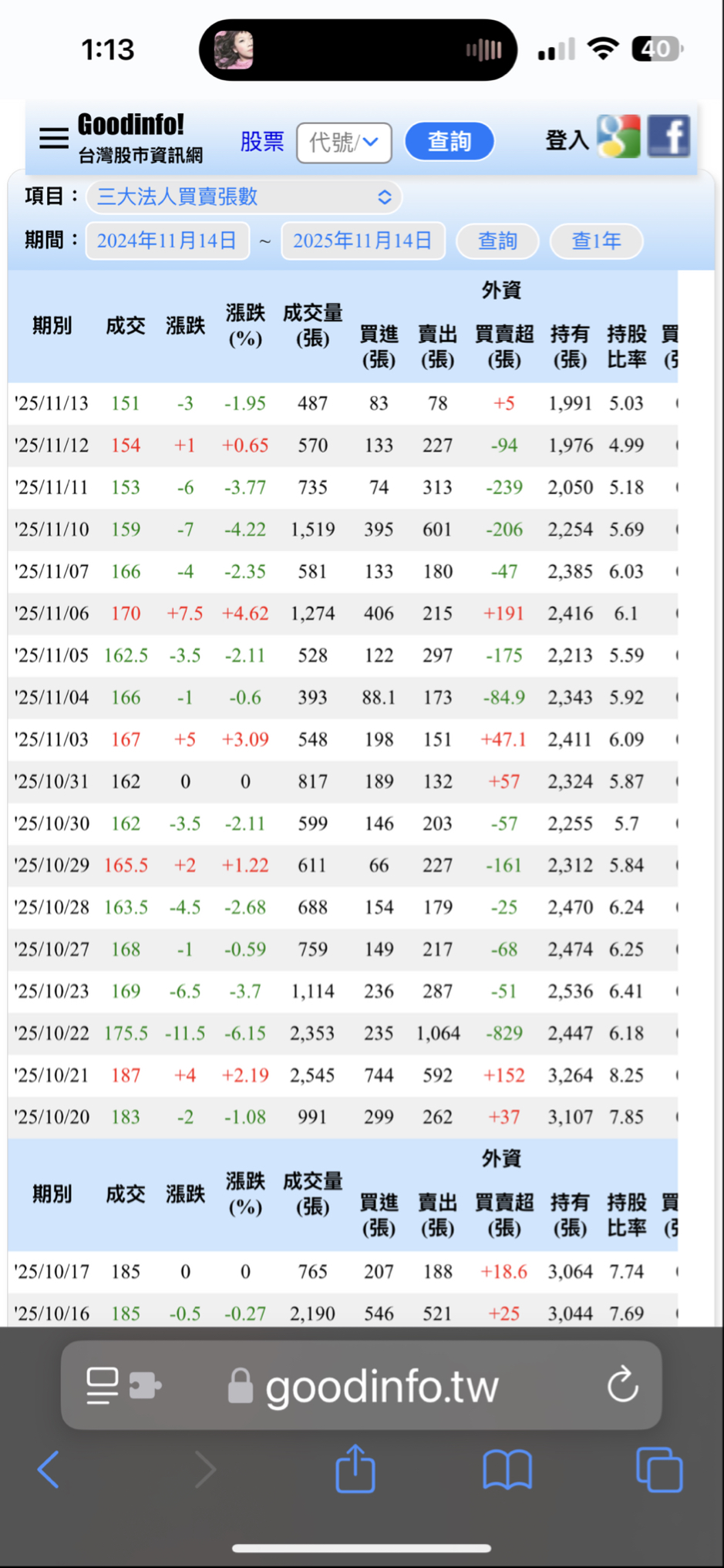The height and width of the screenshot is (1568, 724).
Task: Open Safari bookmarks
Action: [507, 1469]
